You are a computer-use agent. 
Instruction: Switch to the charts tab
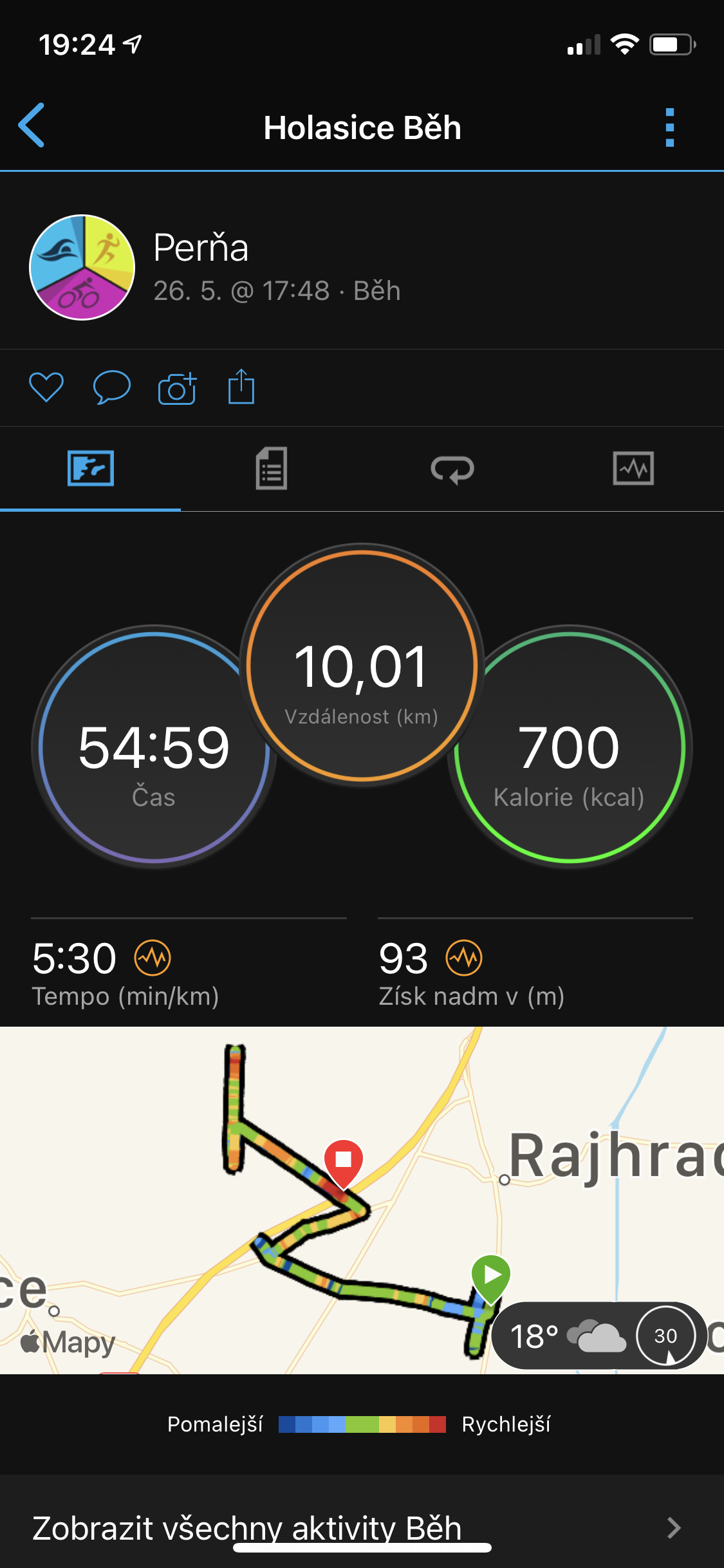[633, 469]
